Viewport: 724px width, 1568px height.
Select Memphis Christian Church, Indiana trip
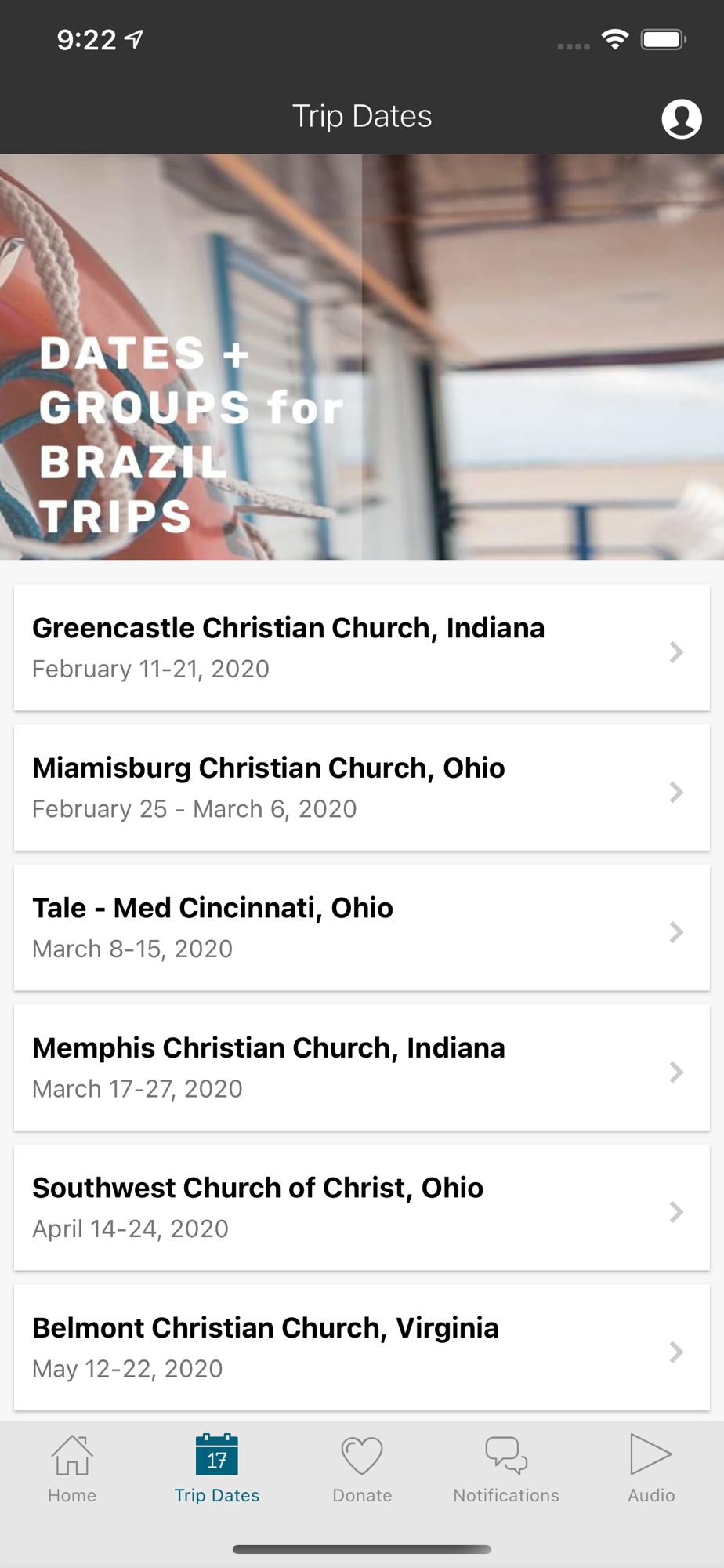tap(362, 1068)
